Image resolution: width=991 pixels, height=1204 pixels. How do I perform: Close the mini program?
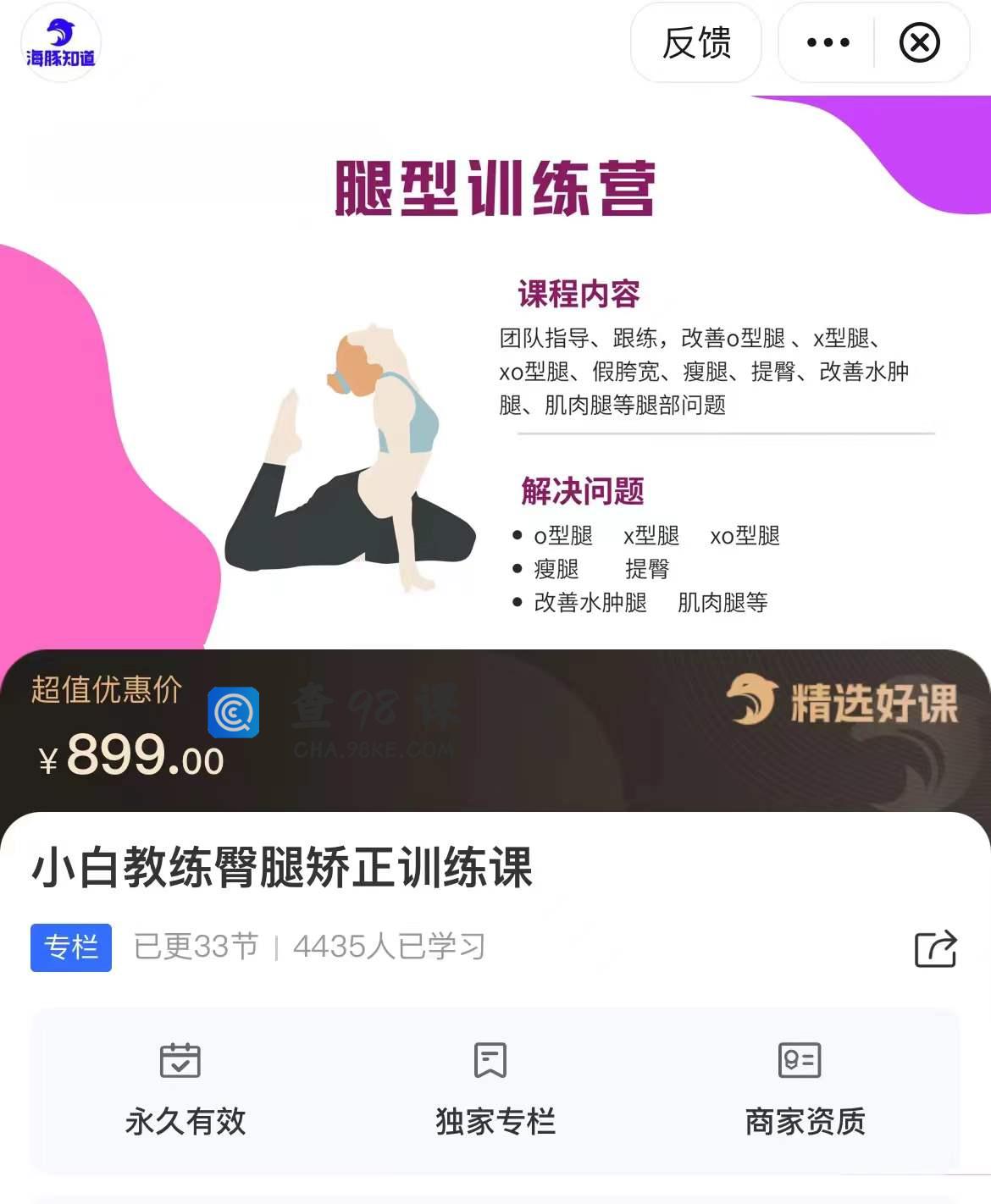click(919, 42)
